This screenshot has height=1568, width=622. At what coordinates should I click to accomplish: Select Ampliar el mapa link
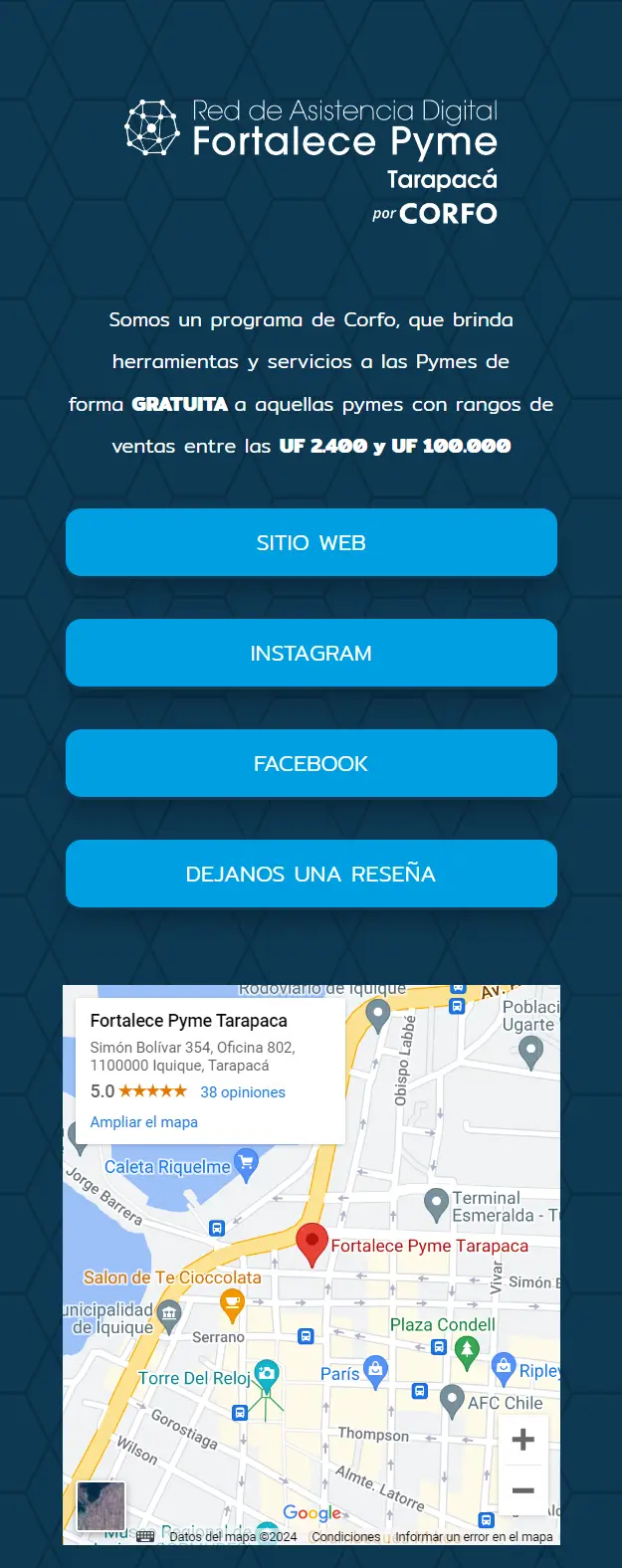point(144,1122)
